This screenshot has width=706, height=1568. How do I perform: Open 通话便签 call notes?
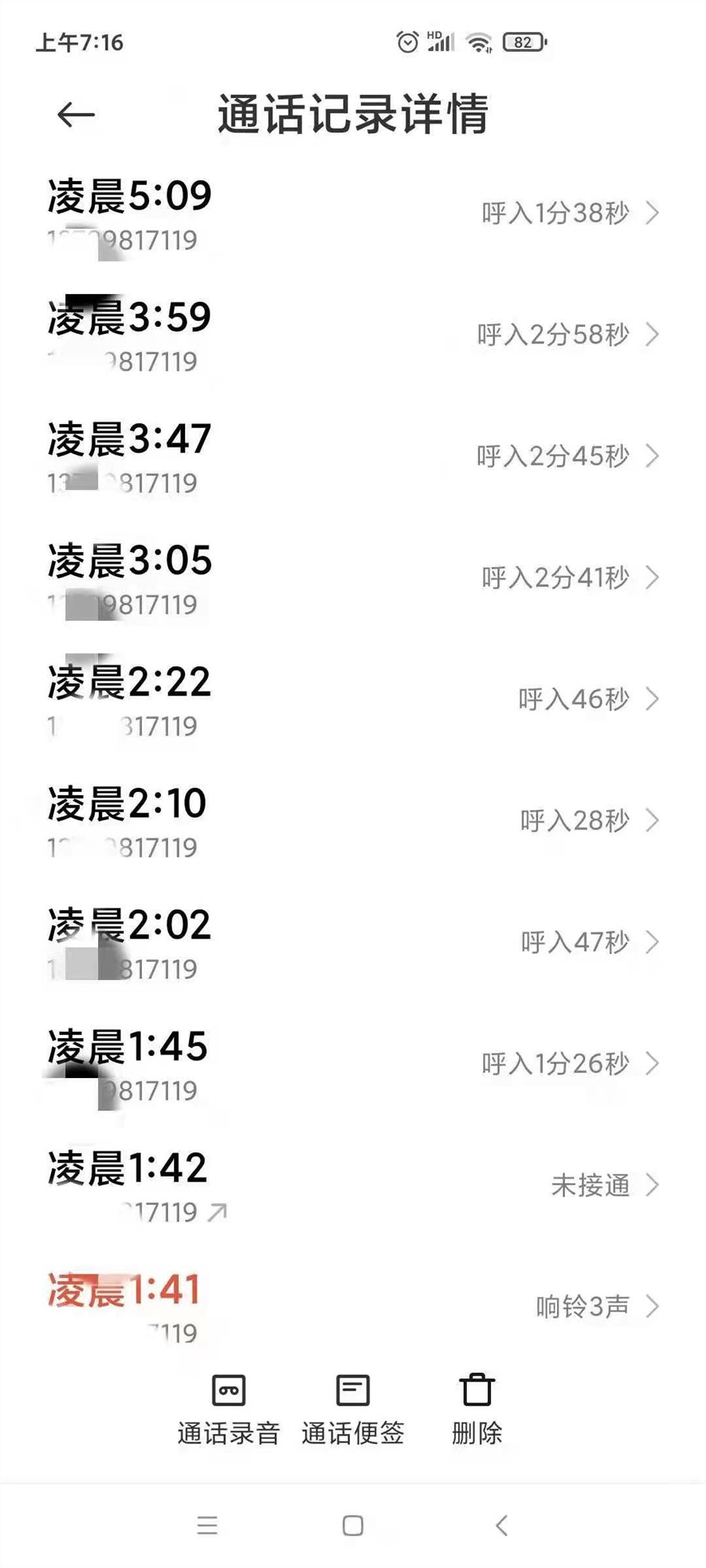[353, 1408]
